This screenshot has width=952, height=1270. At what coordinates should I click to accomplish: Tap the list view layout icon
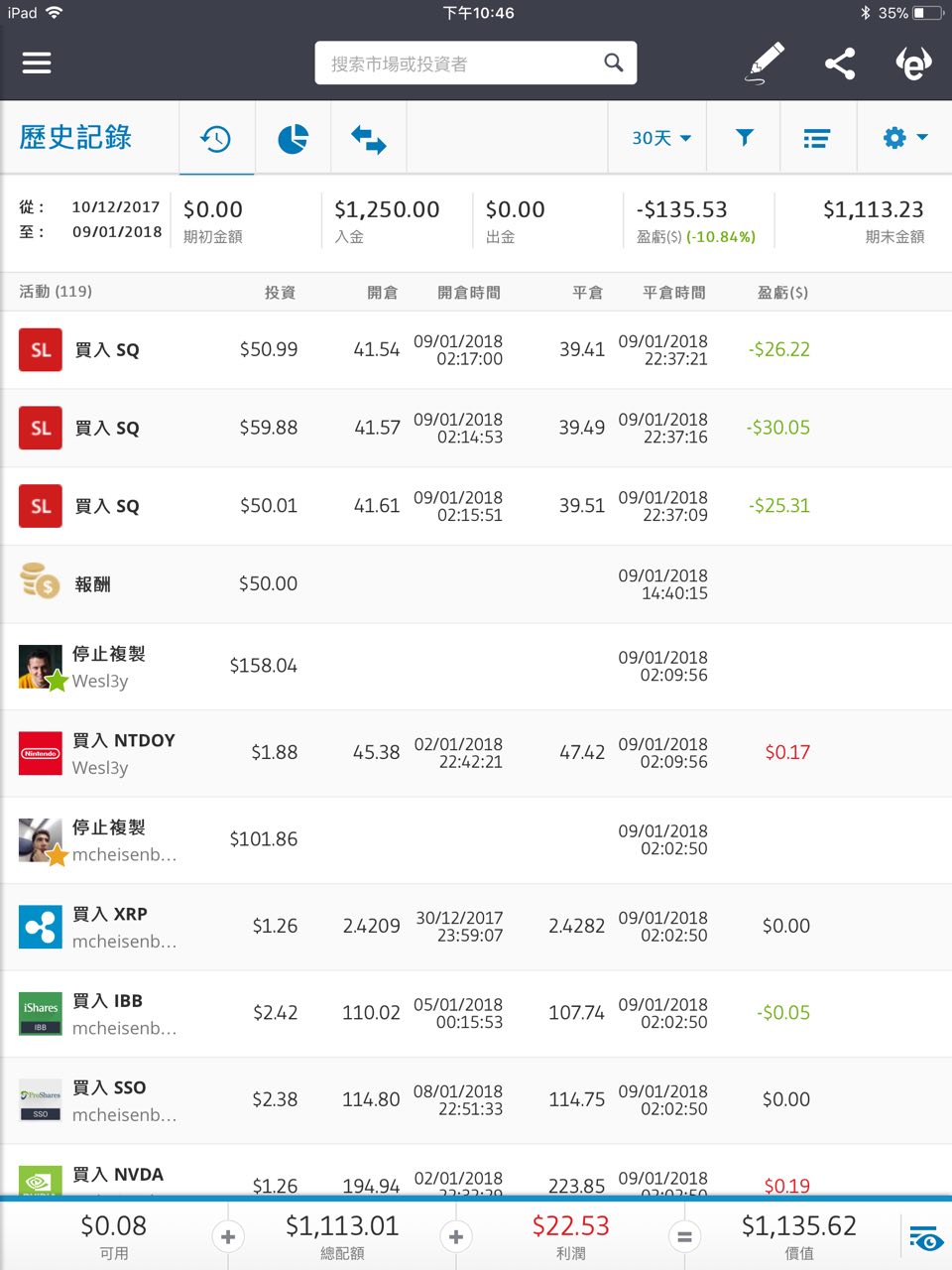click(817, 138)
